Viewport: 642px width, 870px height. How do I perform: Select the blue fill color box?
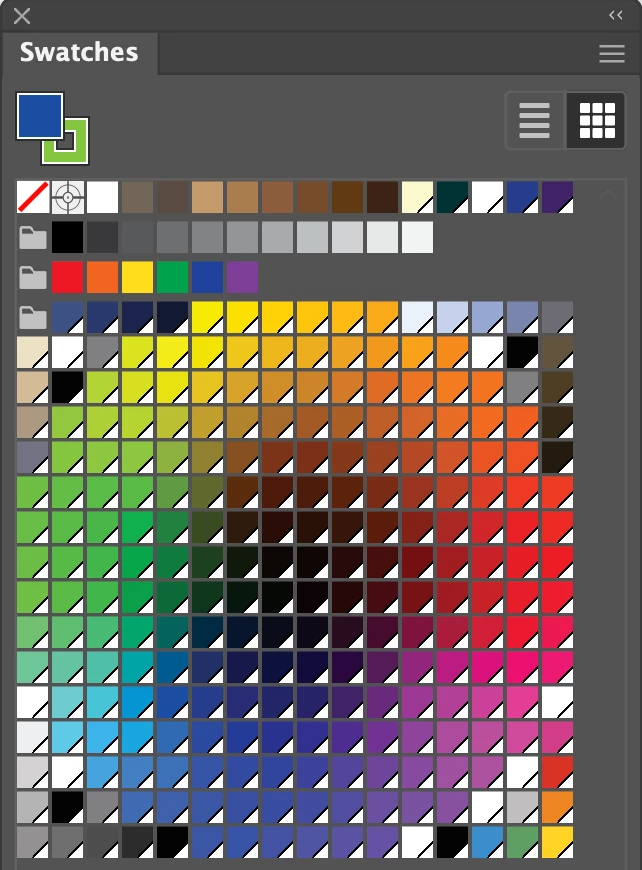(37, 114)
